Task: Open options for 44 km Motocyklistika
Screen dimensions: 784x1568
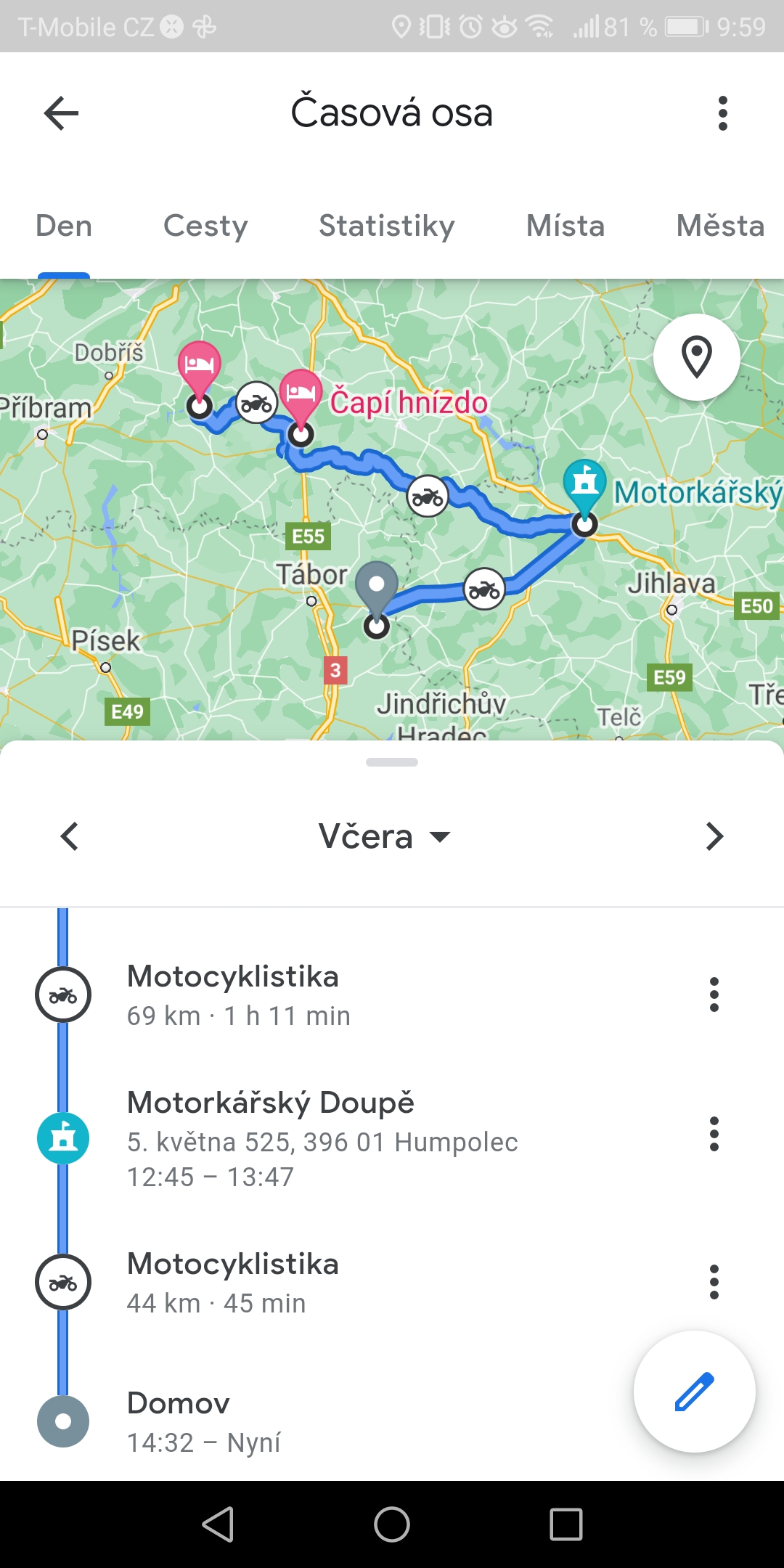Action: 714,1282
